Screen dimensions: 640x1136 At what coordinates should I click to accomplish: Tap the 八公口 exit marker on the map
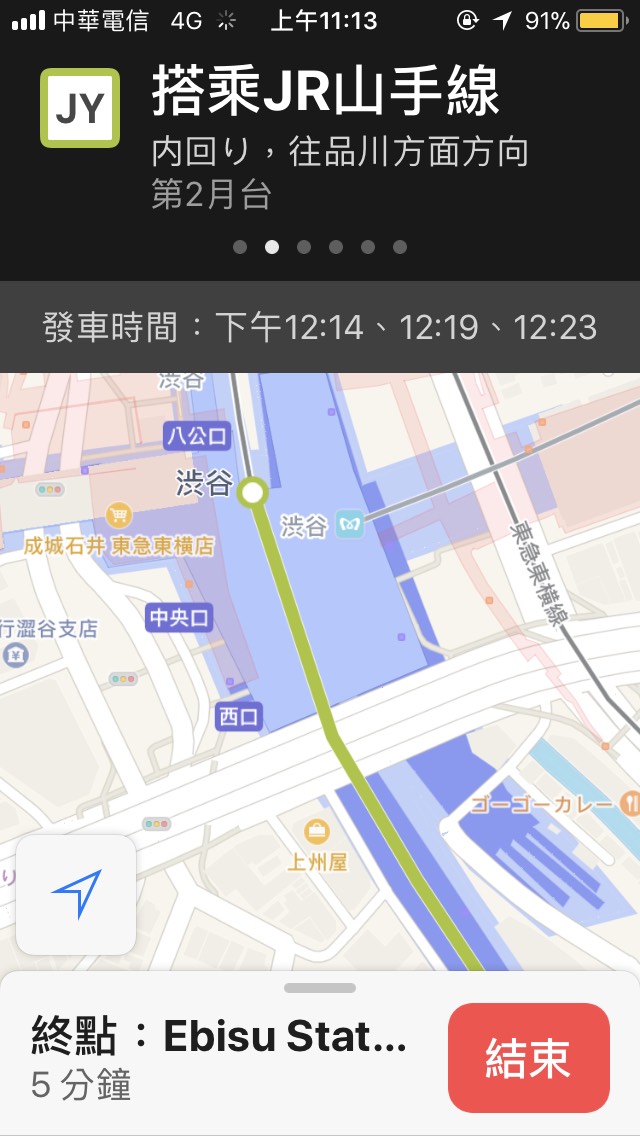point(197,435)
